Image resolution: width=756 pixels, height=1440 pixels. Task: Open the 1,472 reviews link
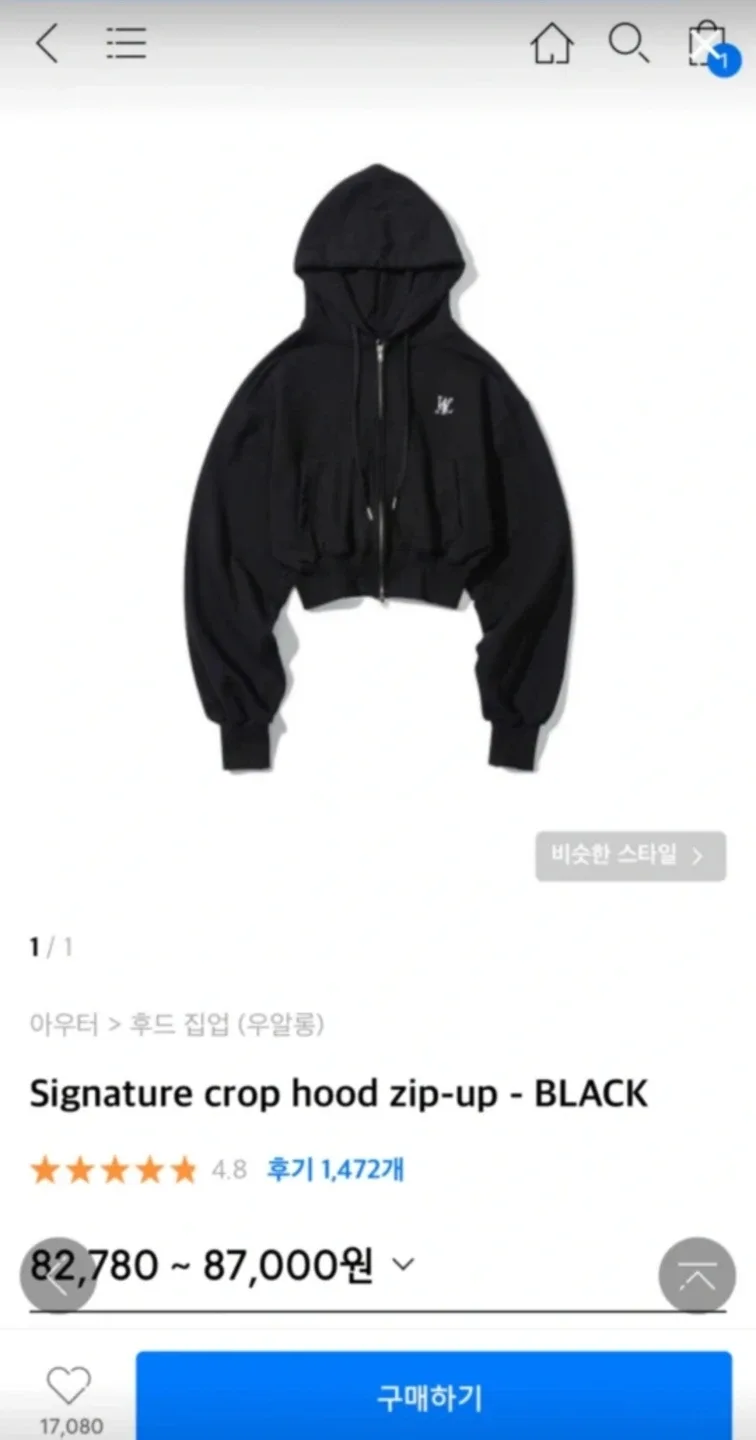(x=335, y=1169)
